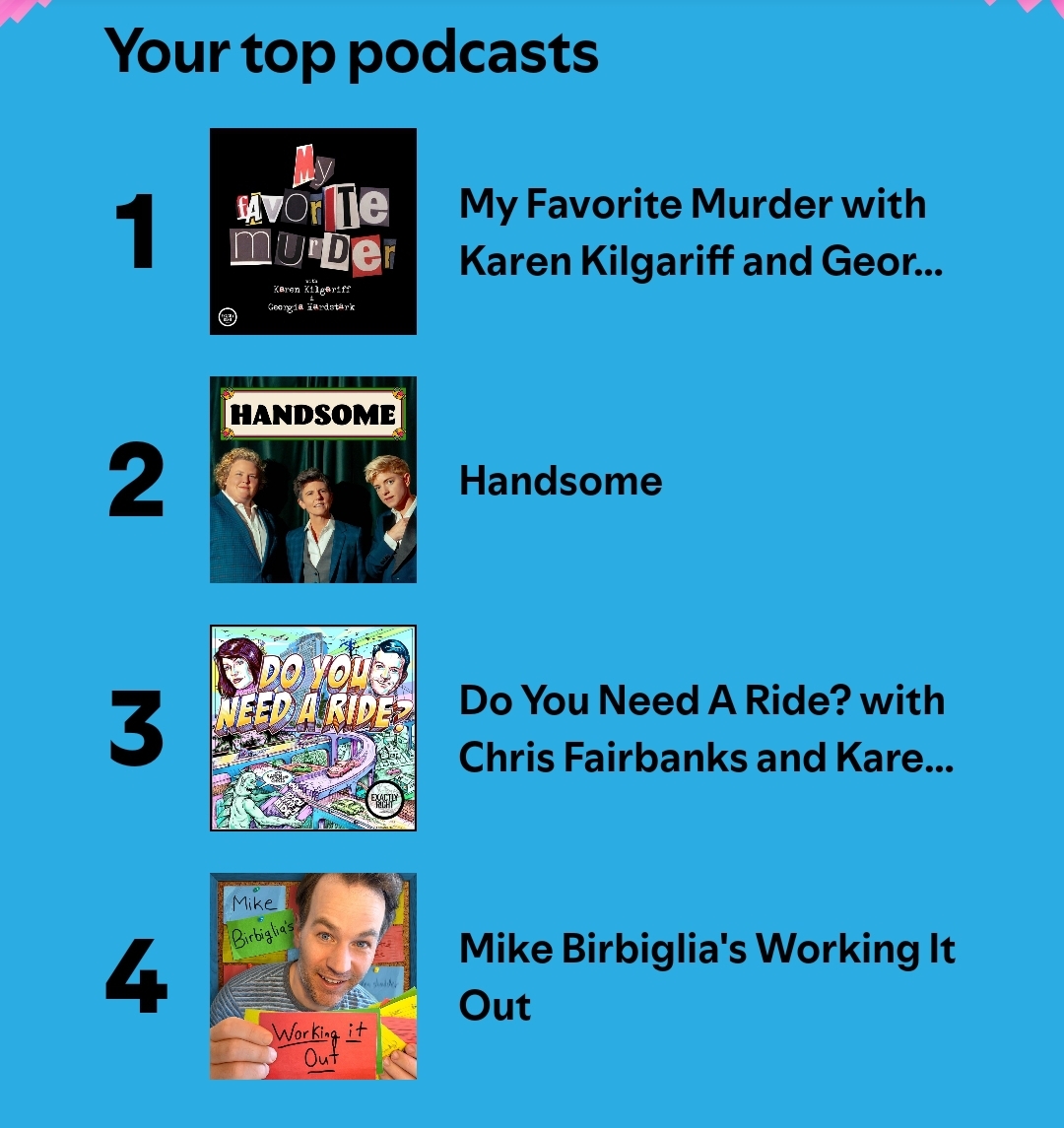Open Do You Need A Ride? podcast
The width and height of the screenshot is (1064, 1128).
coord(703,729)
